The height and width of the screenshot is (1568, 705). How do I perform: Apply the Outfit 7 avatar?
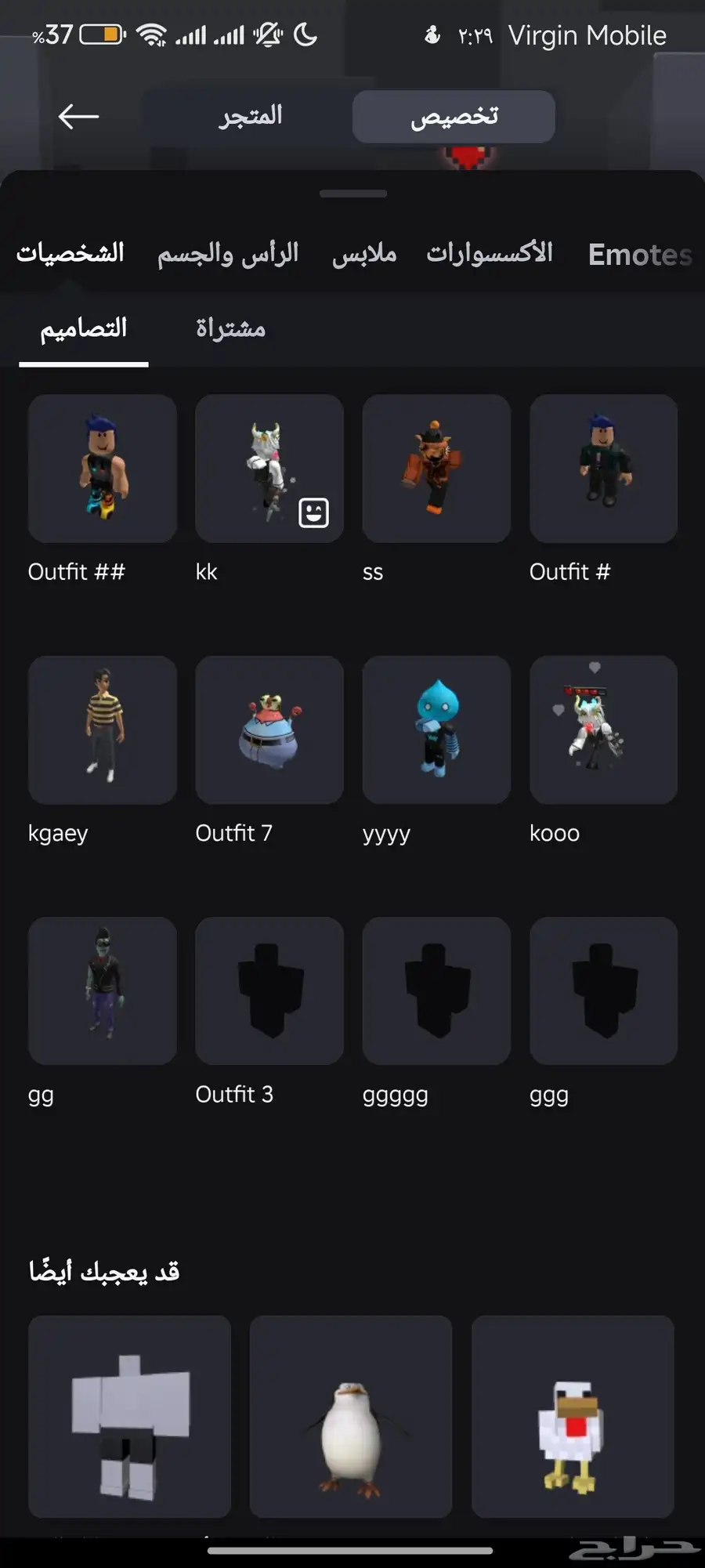[x=269, y=730]
